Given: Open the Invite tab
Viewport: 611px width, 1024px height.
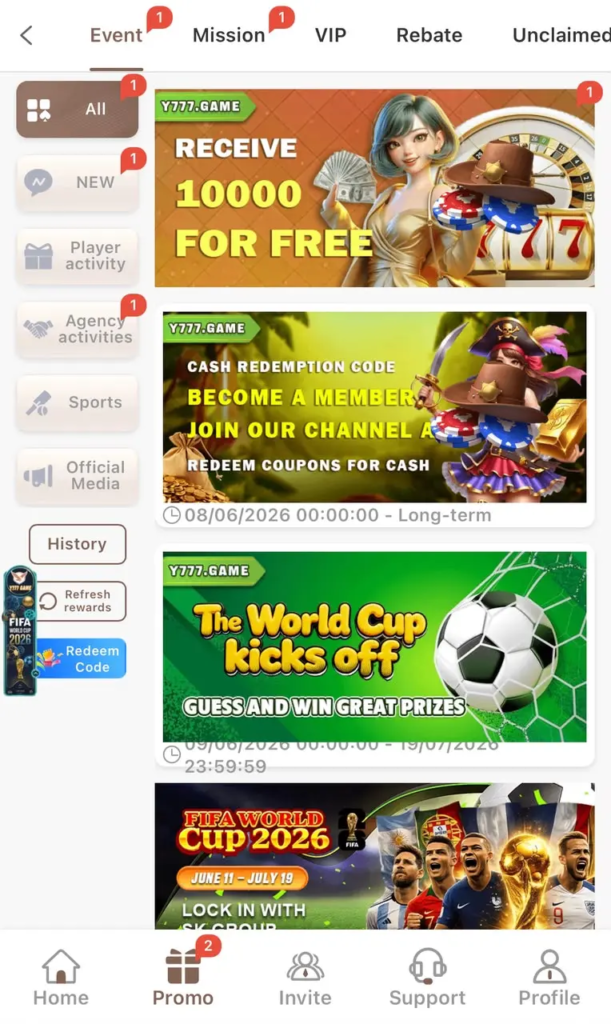Looking at the screenshot, I should 305,978.
